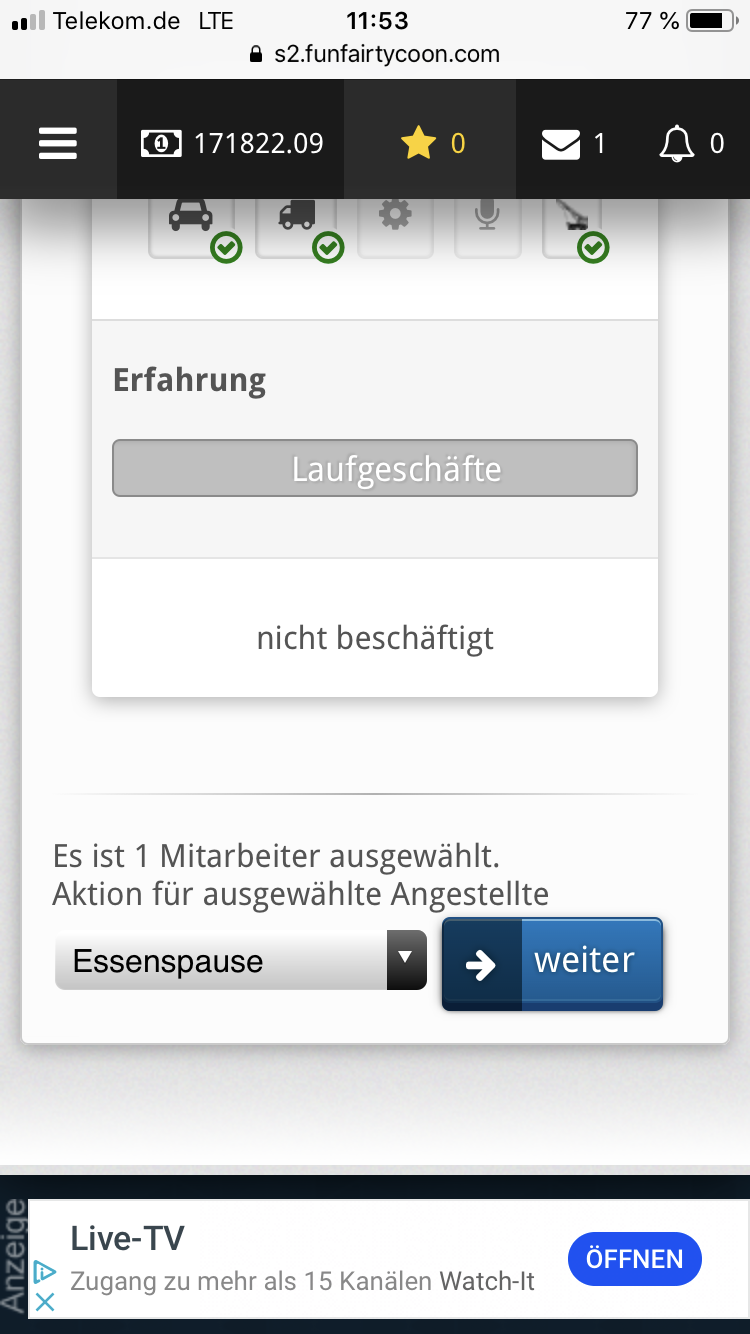Open the messages envelope
Viewport: 750px width, 1334px height.
click(573, 144)
